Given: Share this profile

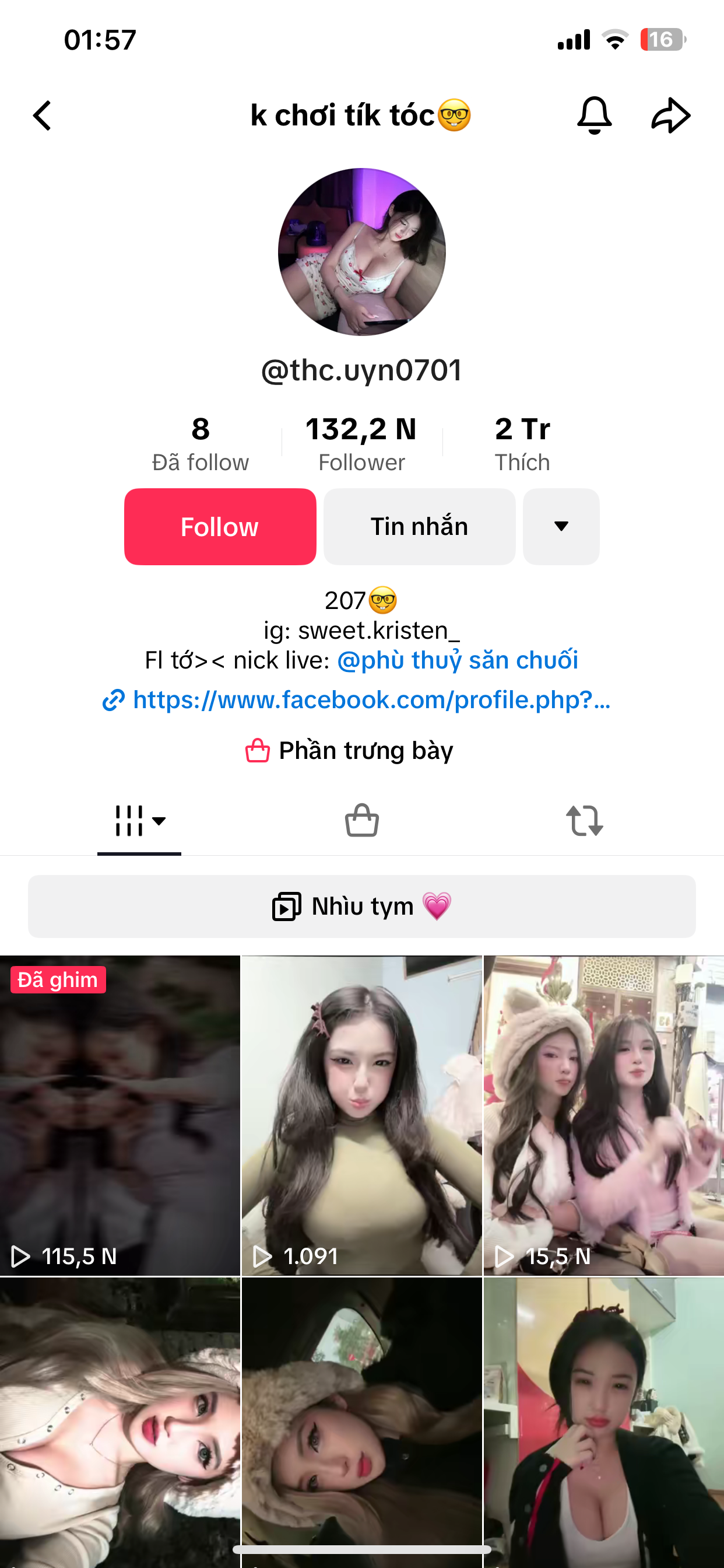Looking at the screenshot, I should click(x=670, y=116).
